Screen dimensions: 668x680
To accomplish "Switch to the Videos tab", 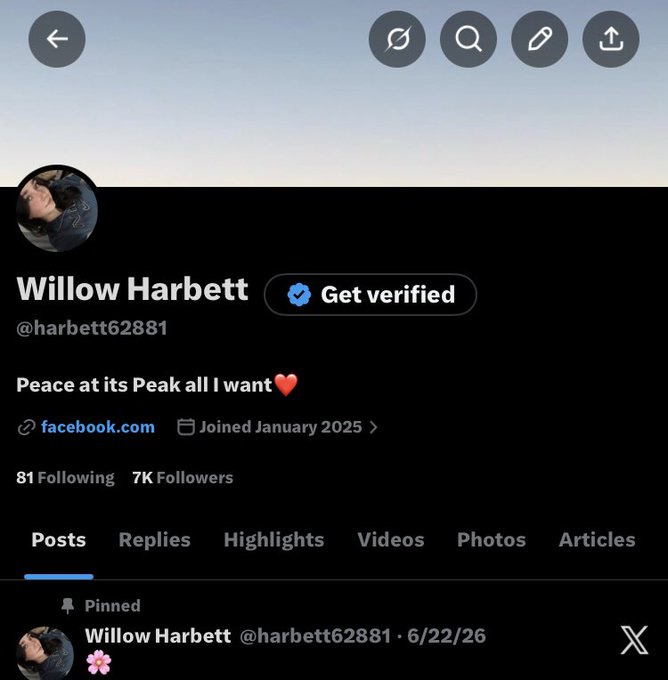I will [391, 540].
